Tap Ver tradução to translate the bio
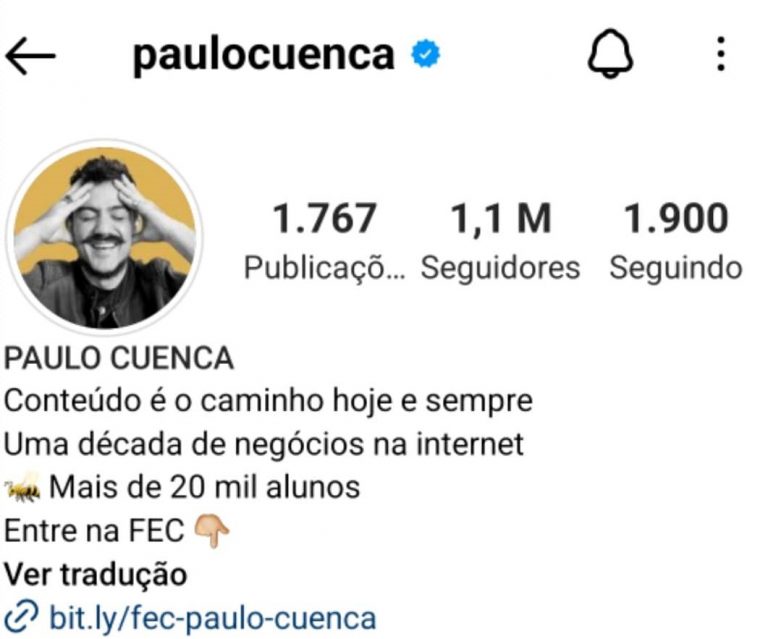 (x=96, y=574)
